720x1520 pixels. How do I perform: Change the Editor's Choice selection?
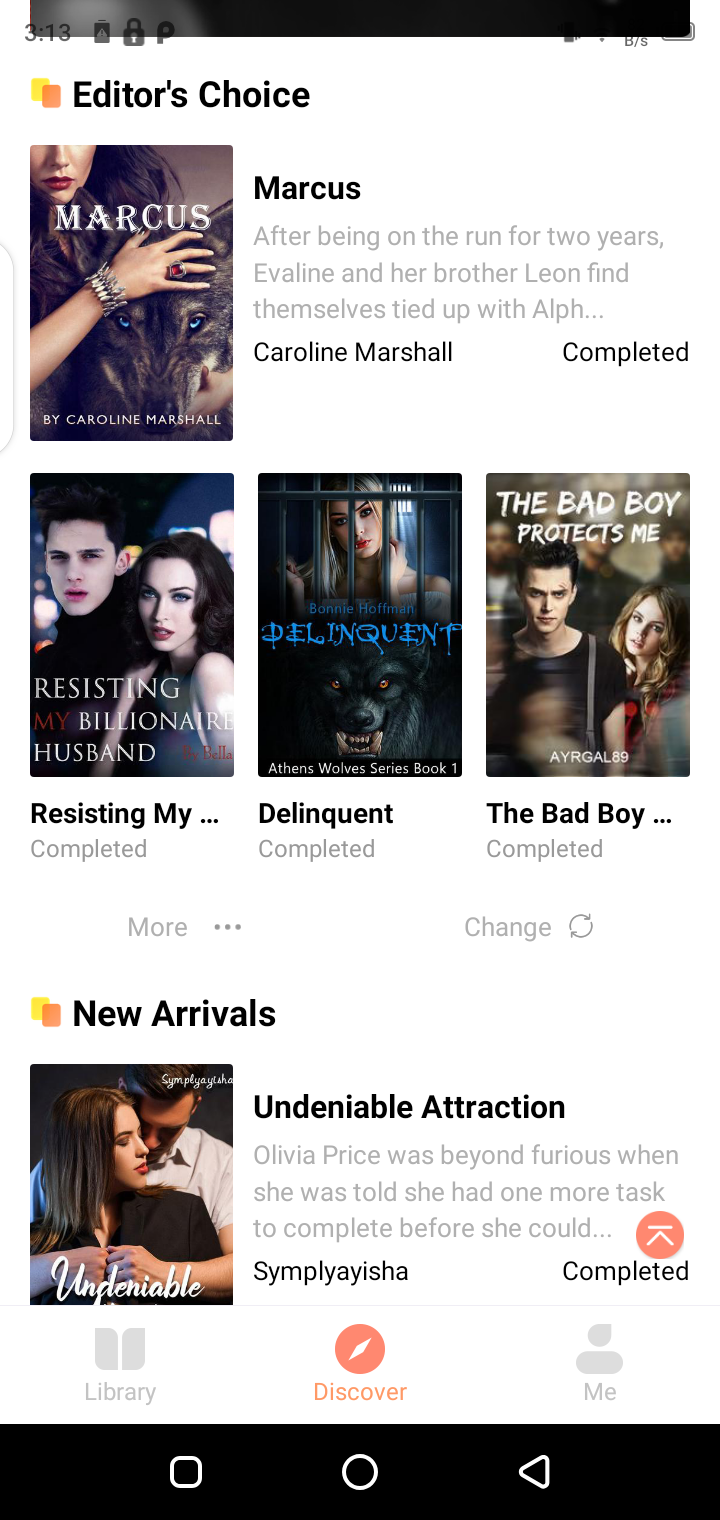[x=529, y=927]
